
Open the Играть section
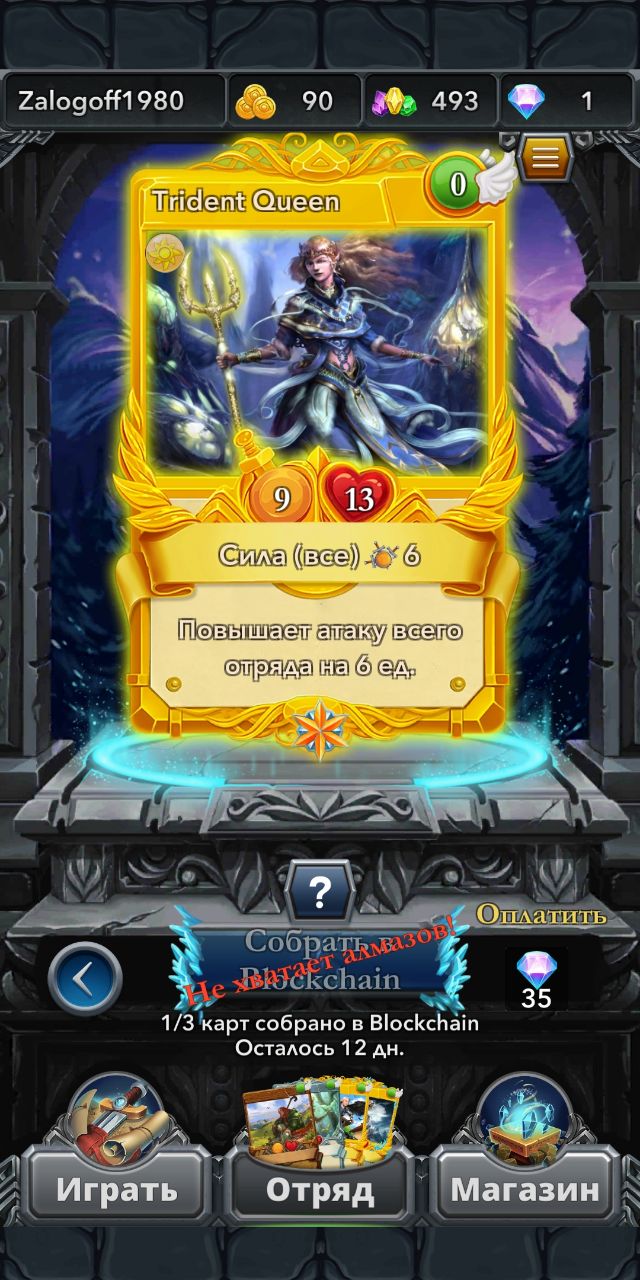(x=116, y=1189)
